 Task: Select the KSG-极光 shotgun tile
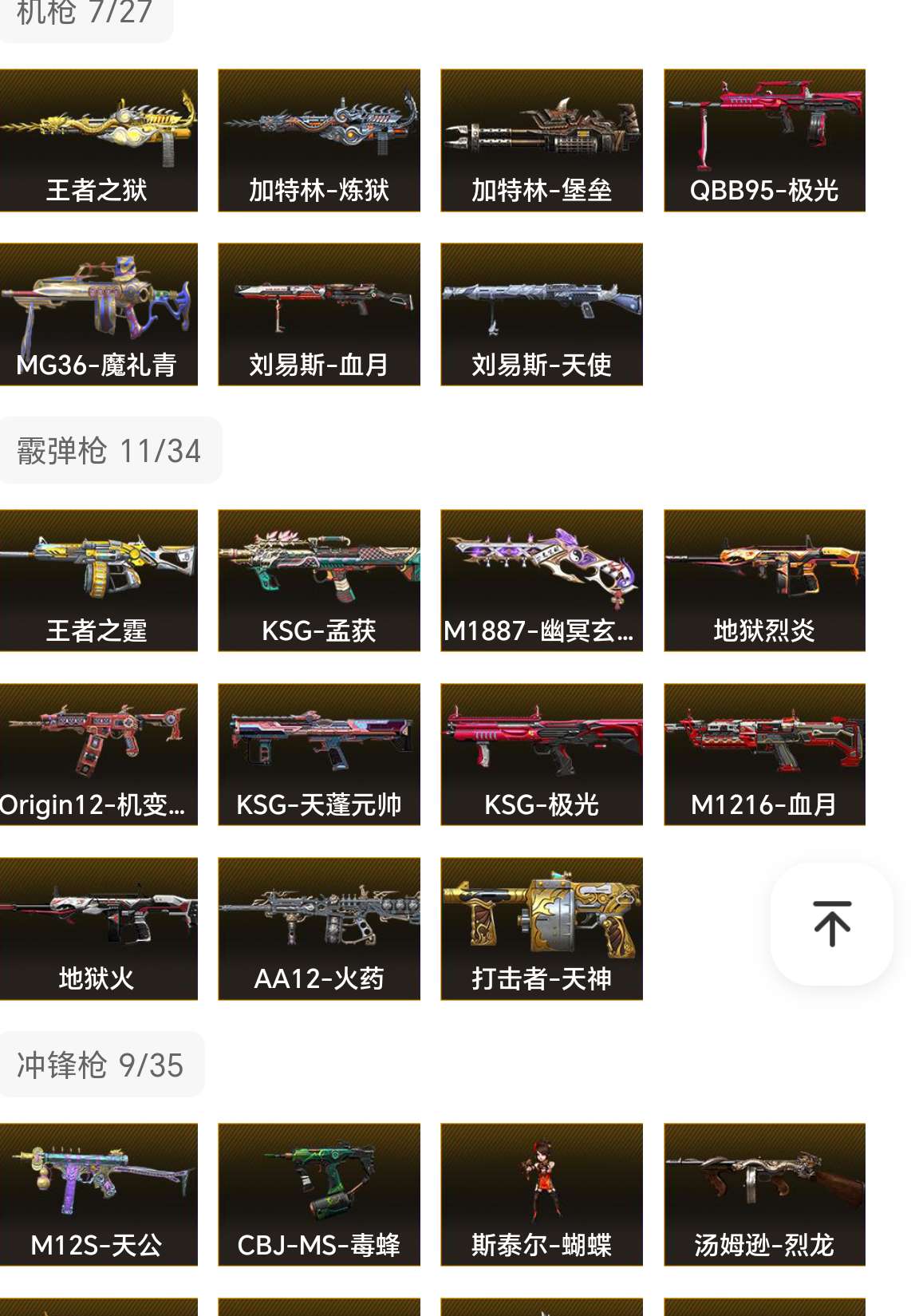point(542,754)
